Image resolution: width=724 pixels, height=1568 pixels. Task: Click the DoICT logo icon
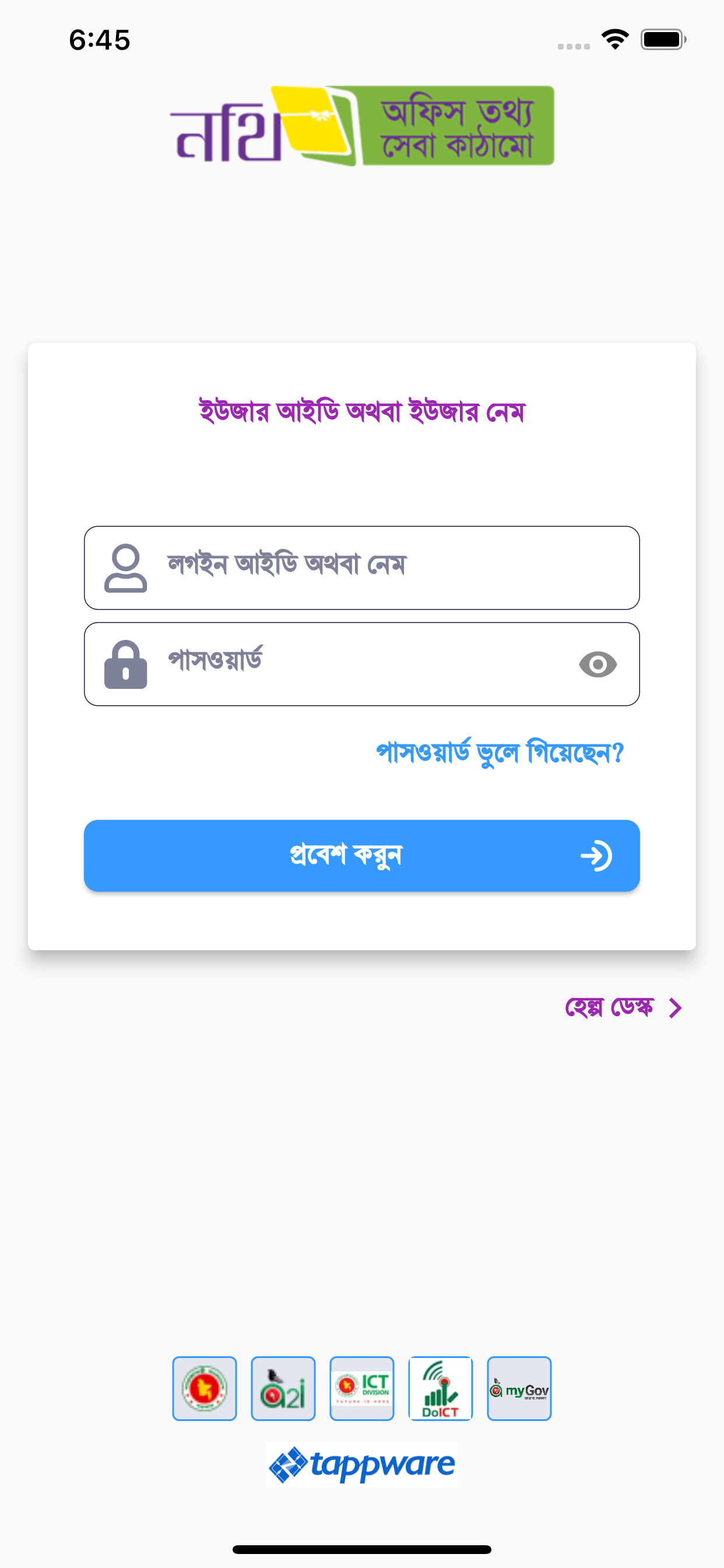click(x=441, y=1389)
